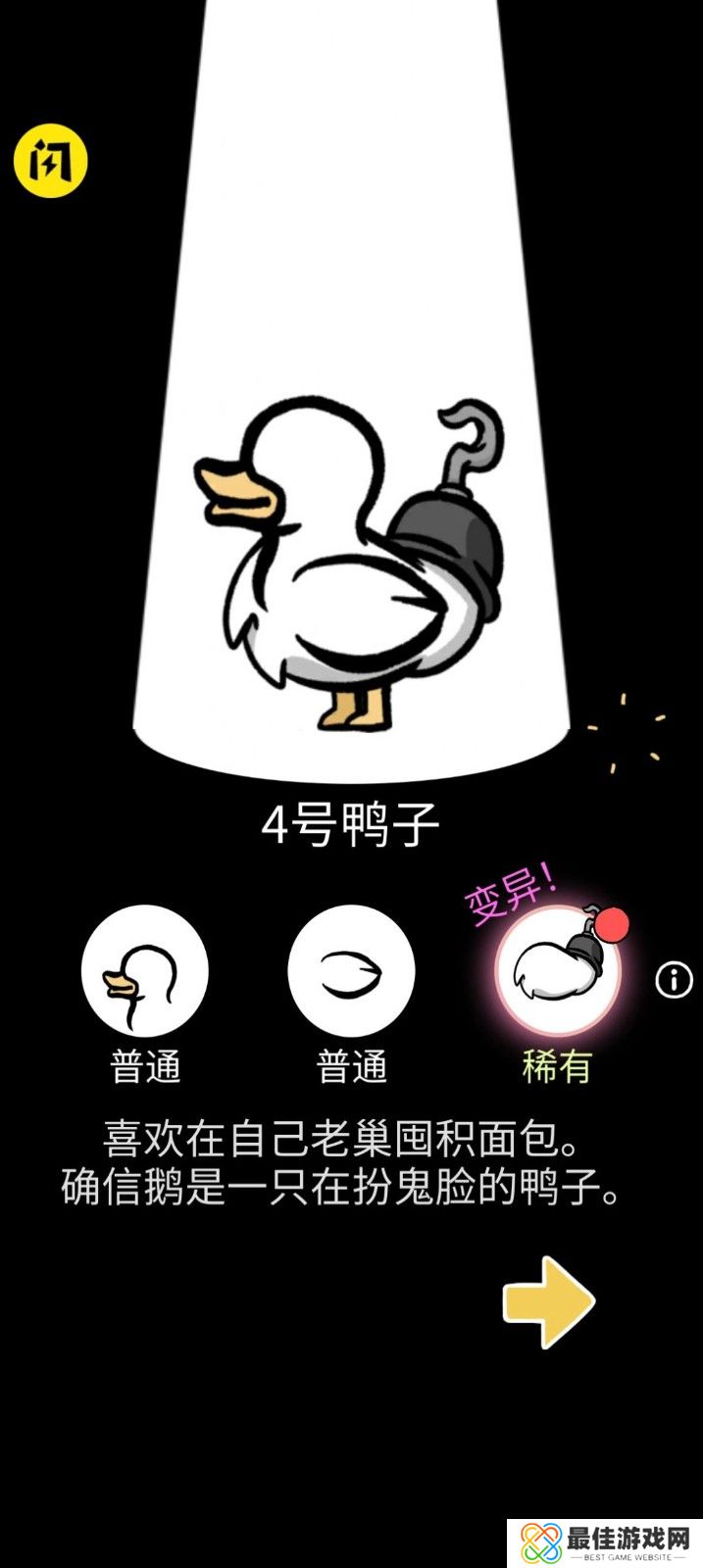The width and height of the screenshot is (703, 1568).
Task: Continue with the yellow arrow
Action: (548, 1301)
